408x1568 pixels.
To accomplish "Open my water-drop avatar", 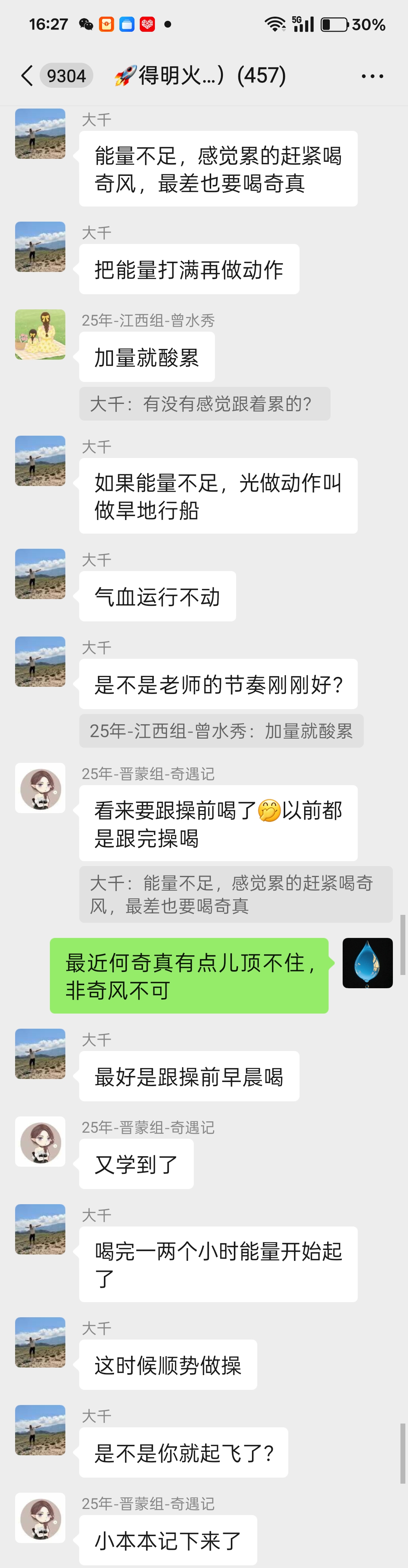I will click(367, 963).
